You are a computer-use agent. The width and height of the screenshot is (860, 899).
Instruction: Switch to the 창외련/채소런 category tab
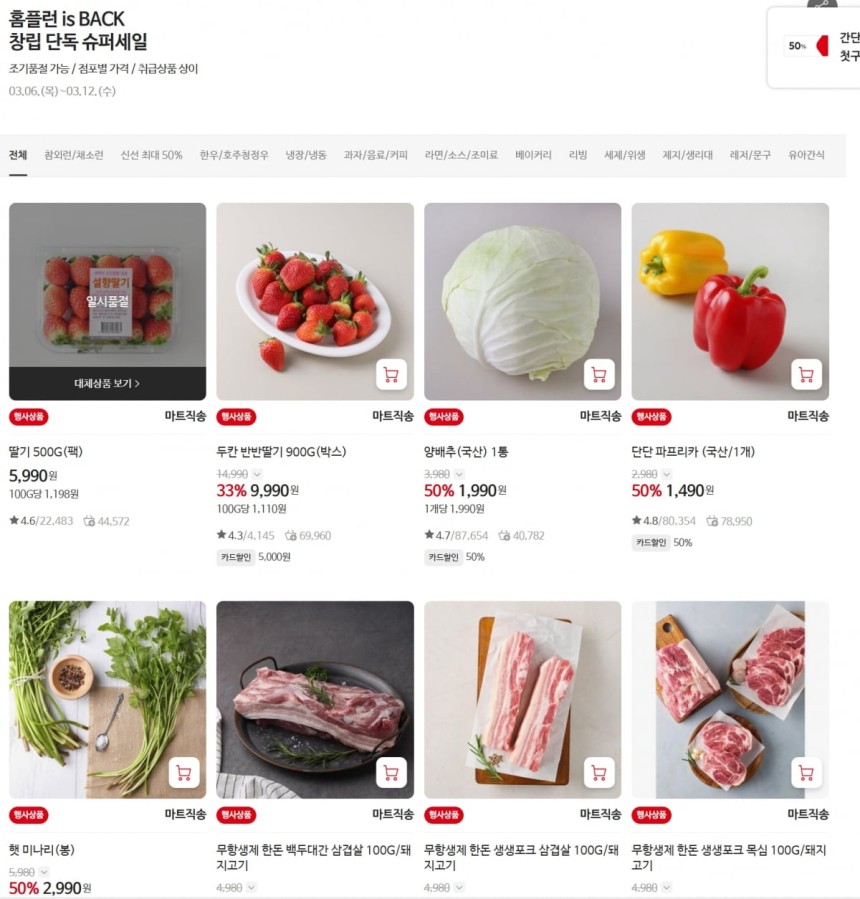point(73,155)
